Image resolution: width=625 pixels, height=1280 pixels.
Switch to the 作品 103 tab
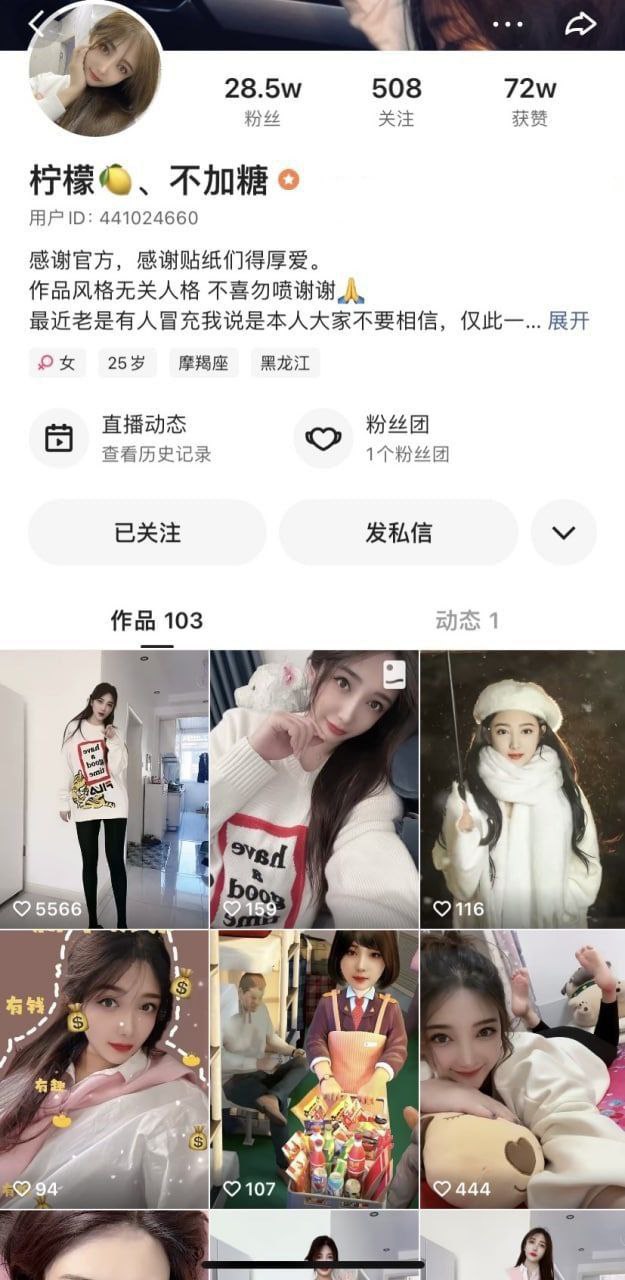(x=156, y=621)
